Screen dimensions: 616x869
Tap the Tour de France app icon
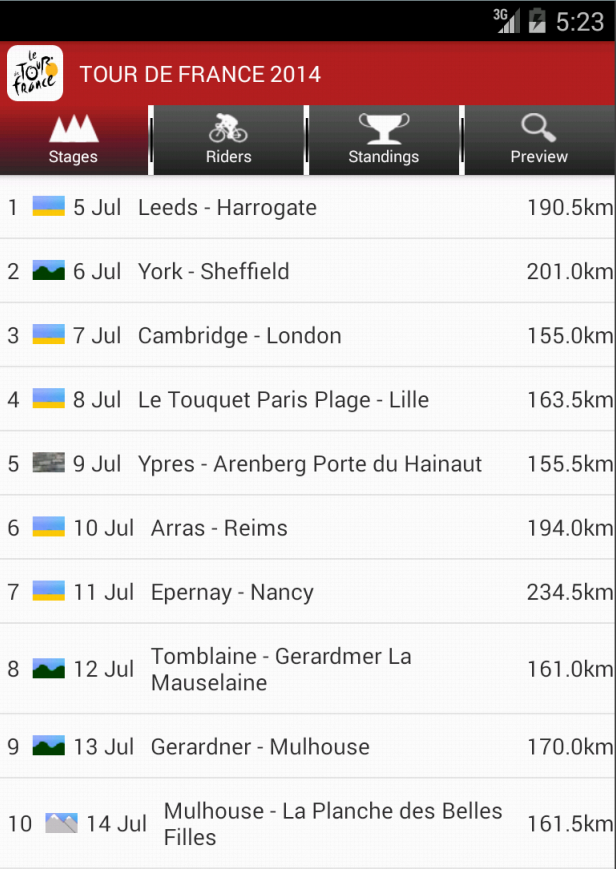click(x=35, y=73)
